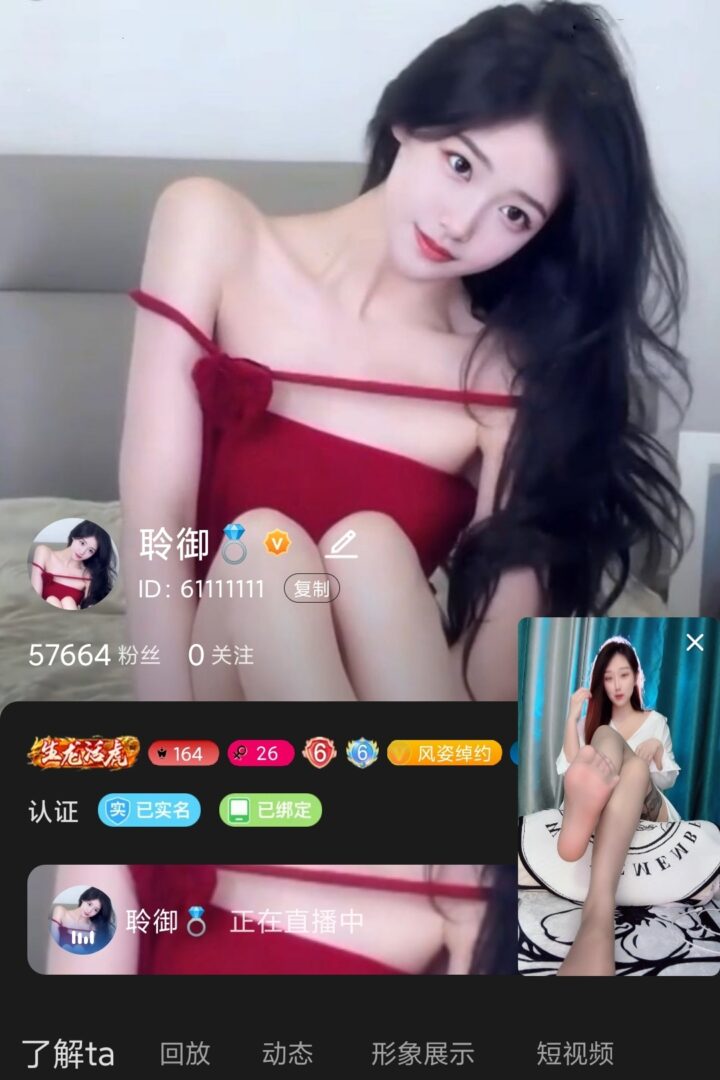
Task: Open the 风姿绰约 badge
Action: 444,753
